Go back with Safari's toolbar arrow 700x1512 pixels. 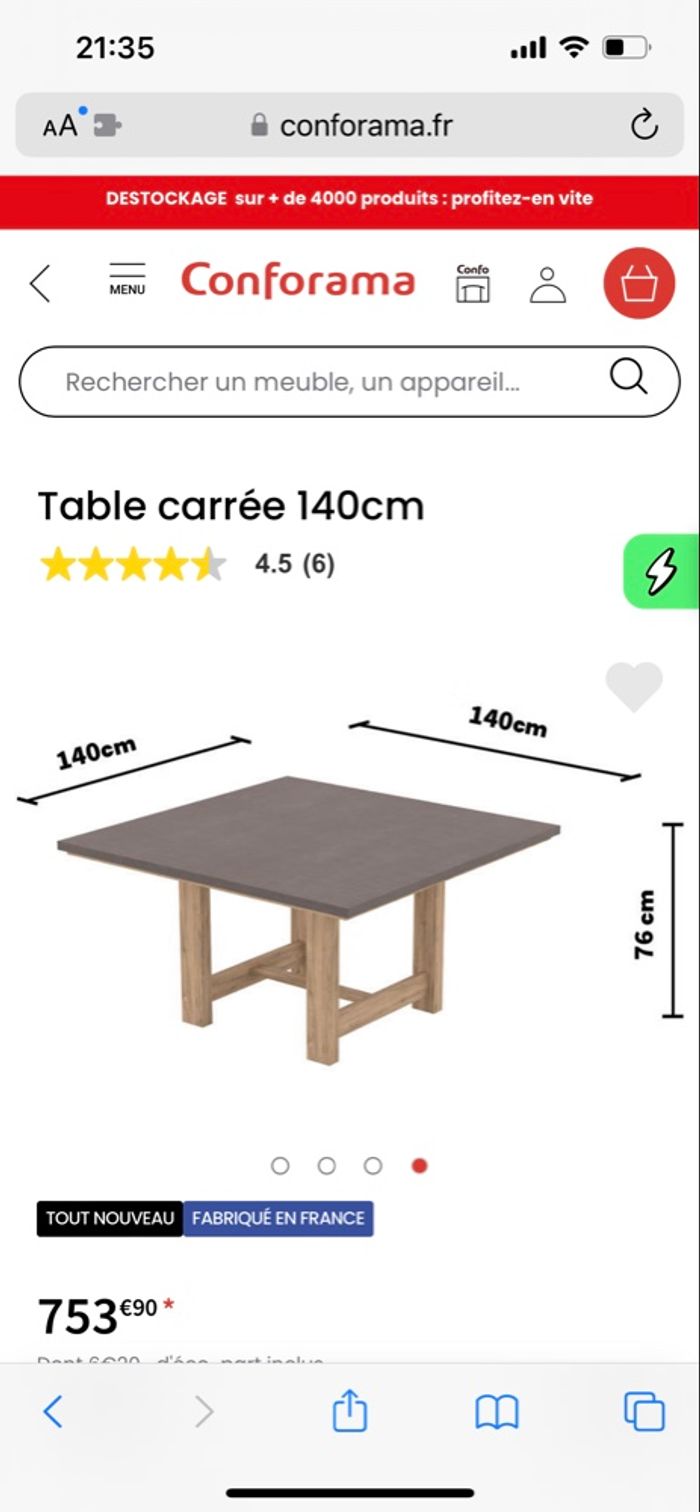click(53, 1412)
